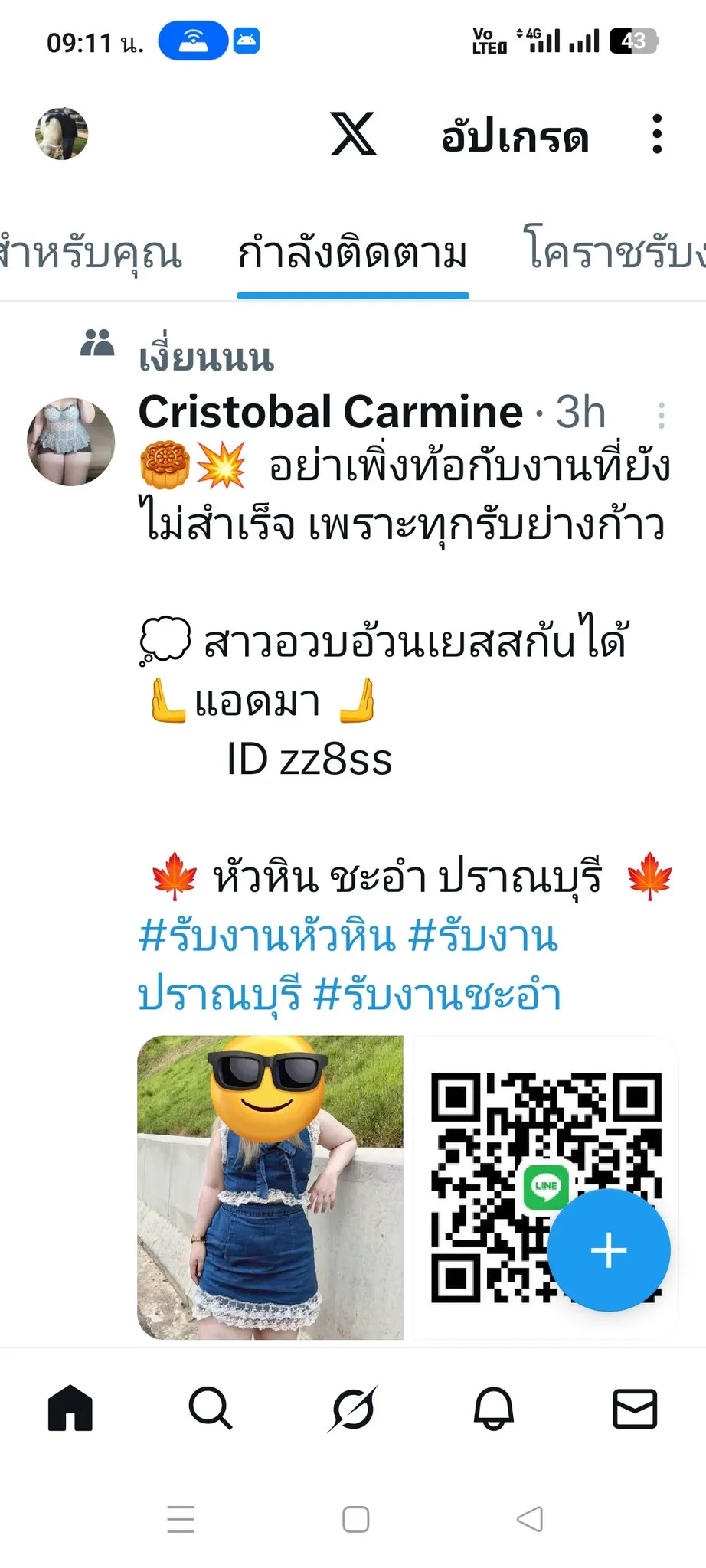This screenshot has width=706, height=1568.
Task: Compose a new post with plus button
Action: 609,1250
